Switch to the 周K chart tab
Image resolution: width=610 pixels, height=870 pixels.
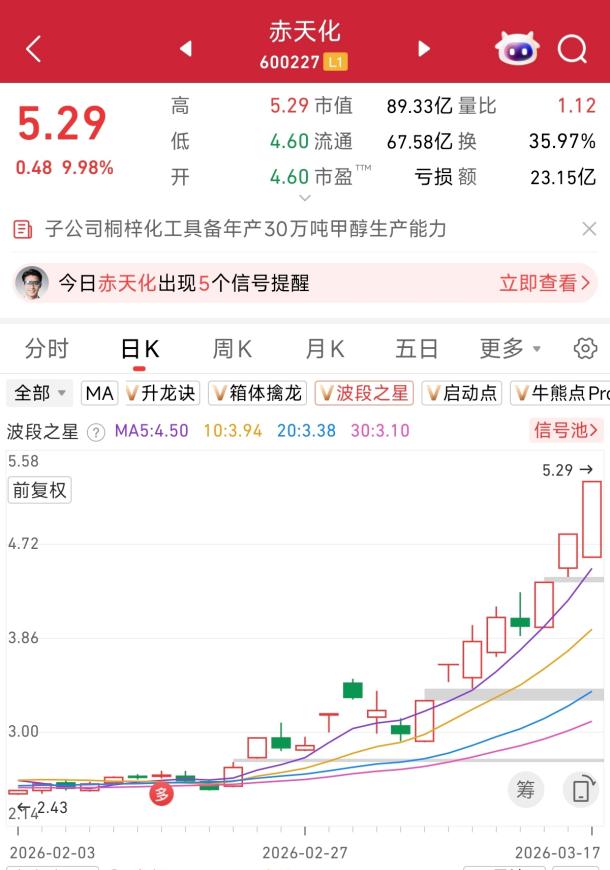(232, 348)
